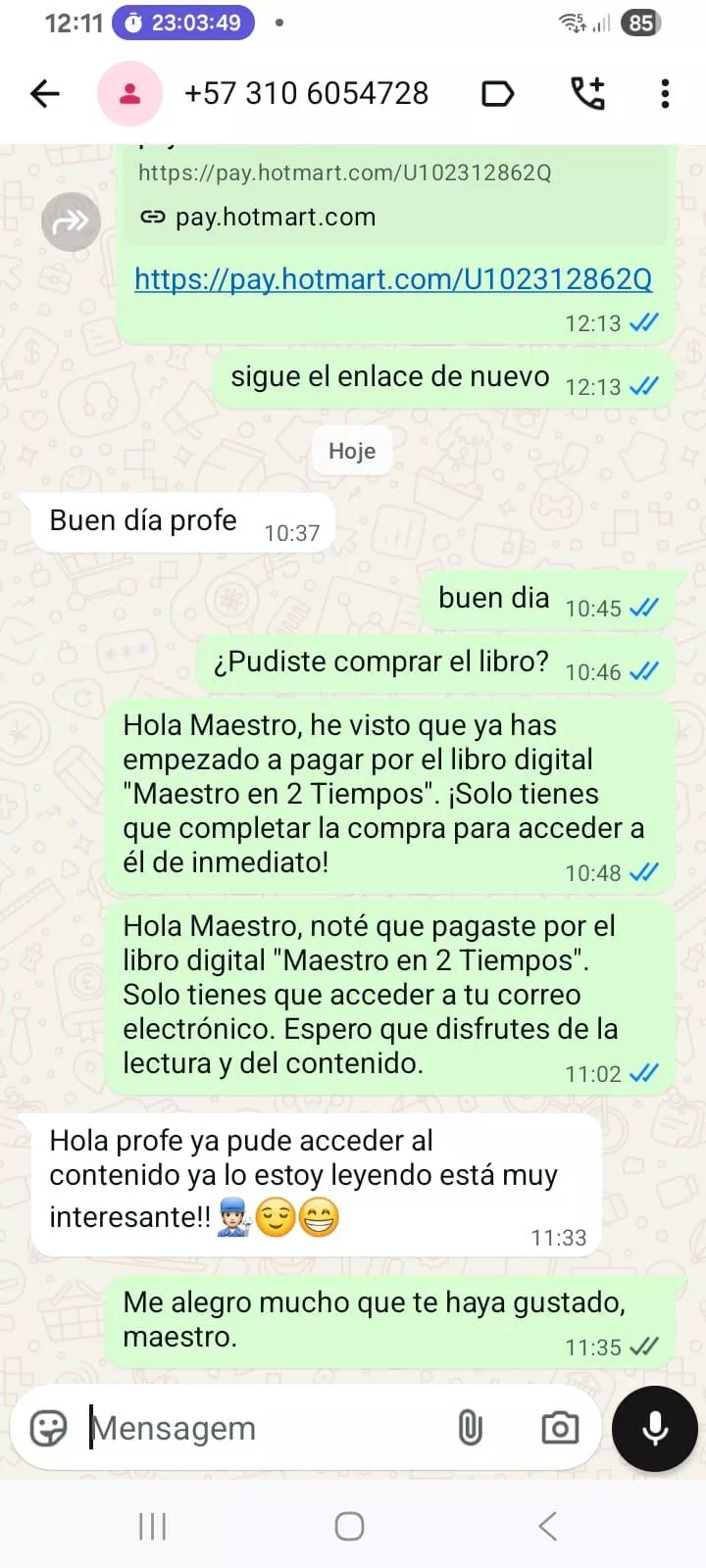
Task: Tap the system home button
Action: click(350, 1526)
